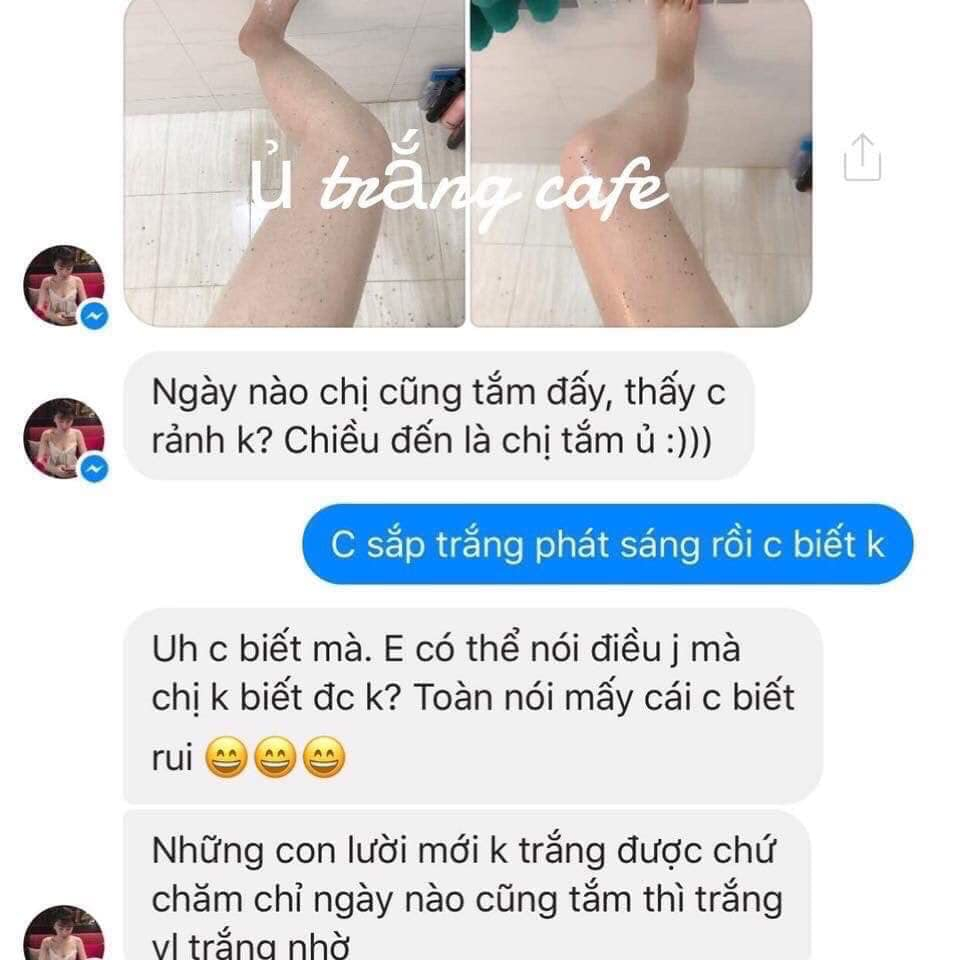The image size is (960, 960).
Task: Open sender's avatar beside 'Ngày nào chị cũng tắm' message
Action: coord(64,437)
